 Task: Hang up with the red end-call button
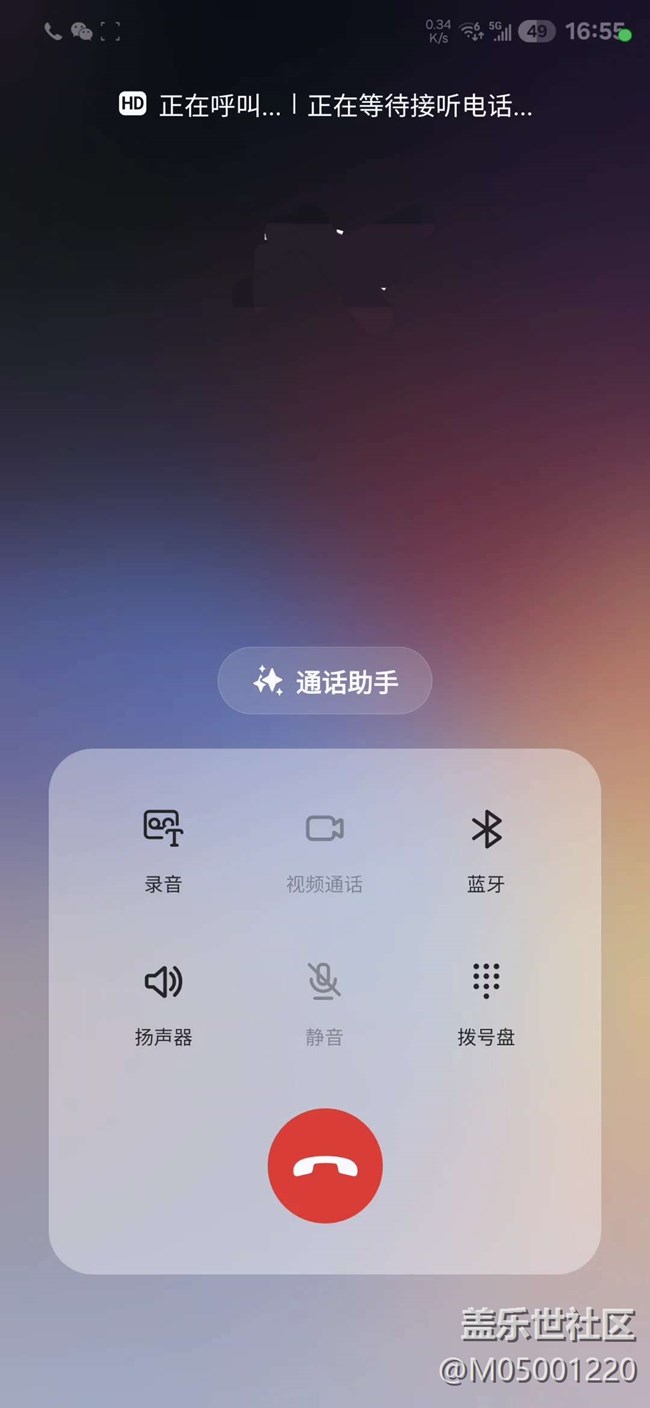point(325,1165)
